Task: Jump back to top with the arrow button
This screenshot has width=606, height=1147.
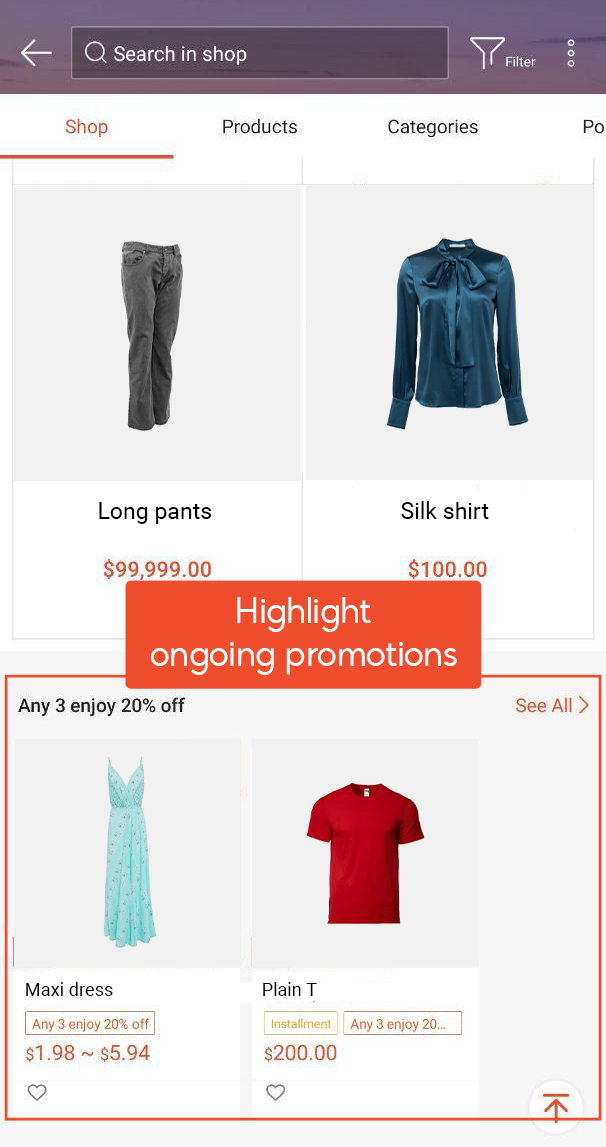Action: click(x=555, y=1108)
